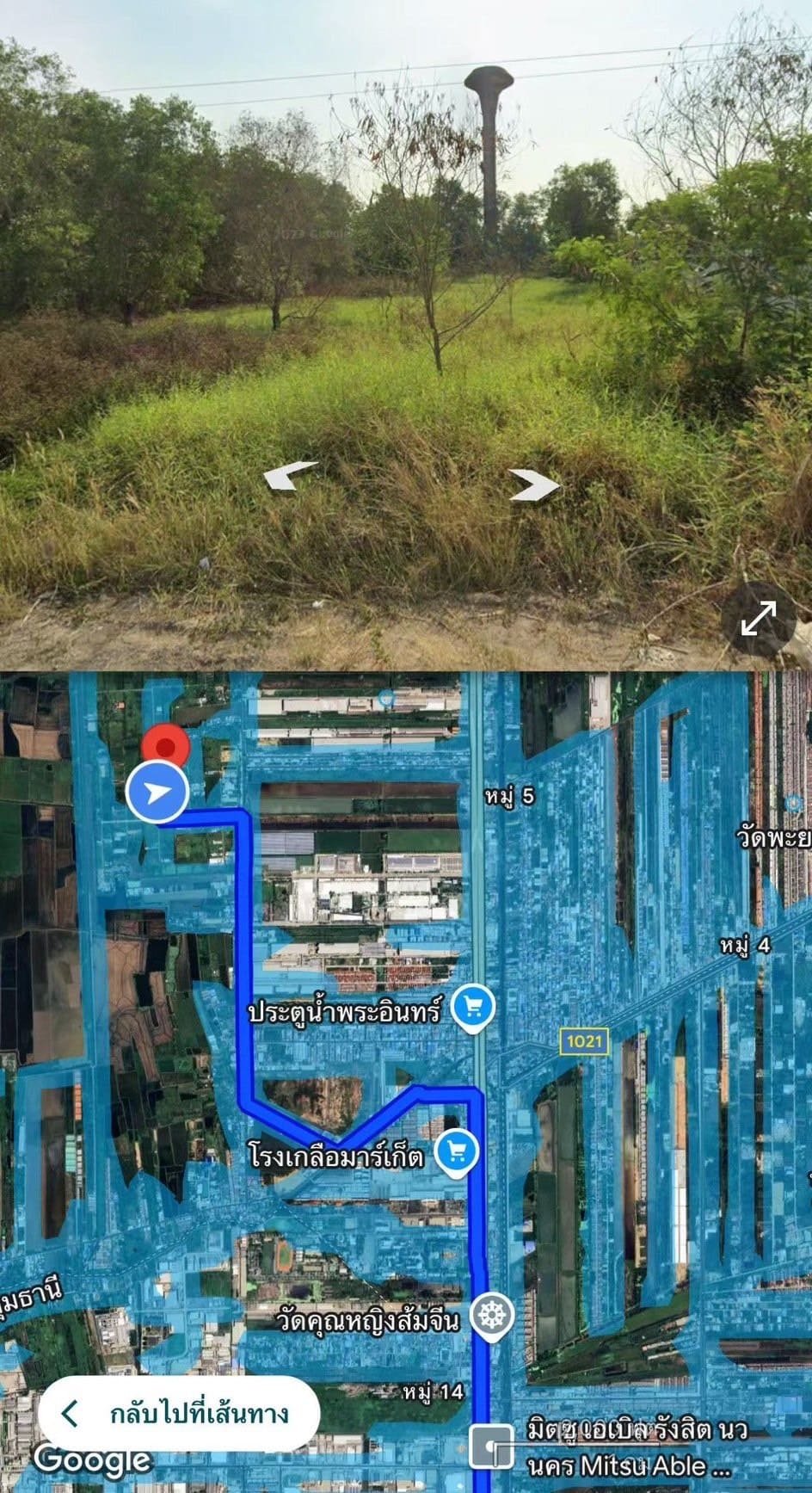Expand Street View to full screen
Image resolution: width=812 pixels, height=1493 pixels.
click(758, 618)
